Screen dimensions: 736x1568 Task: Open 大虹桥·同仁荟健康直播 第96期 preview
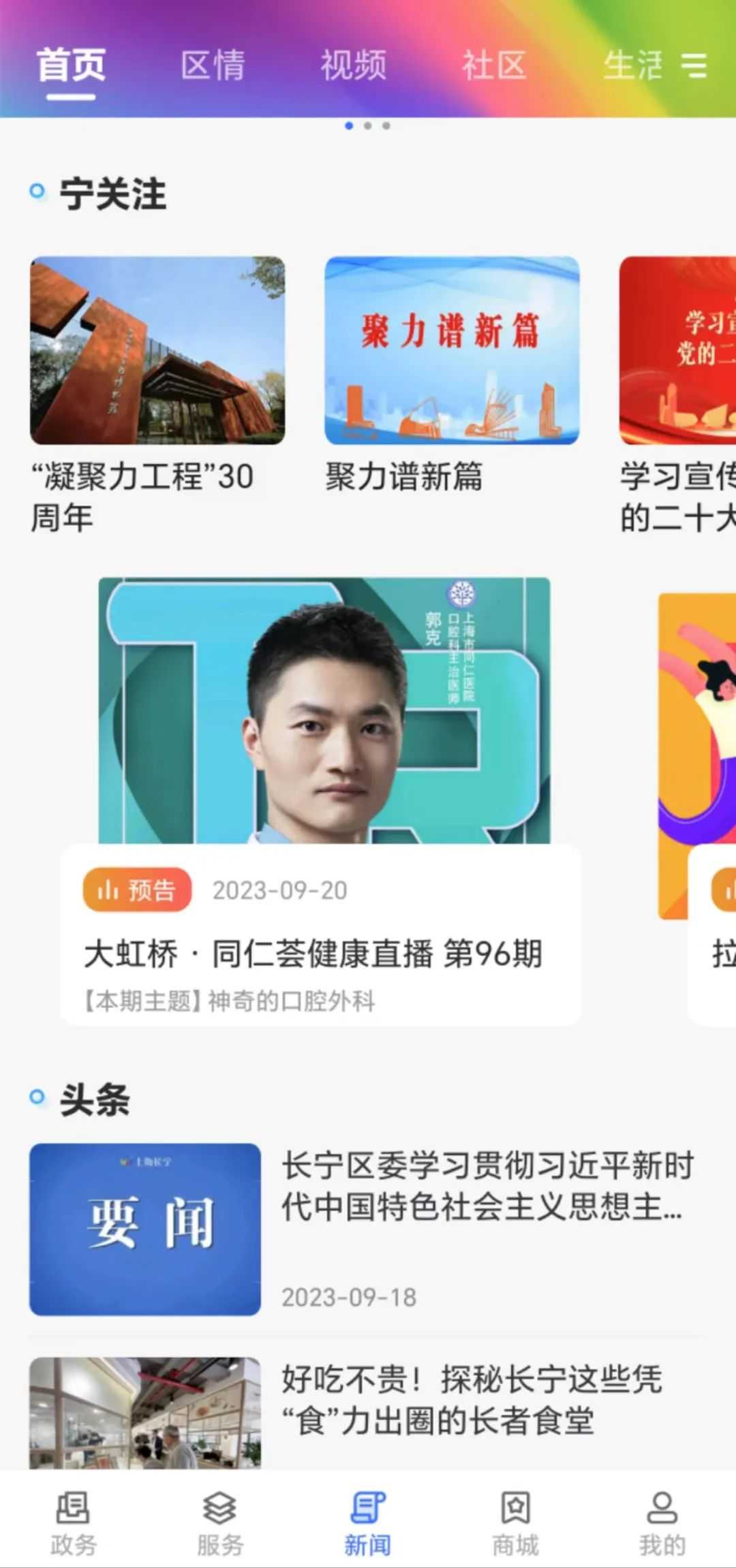pyautogui.click(x=320, y=952)
